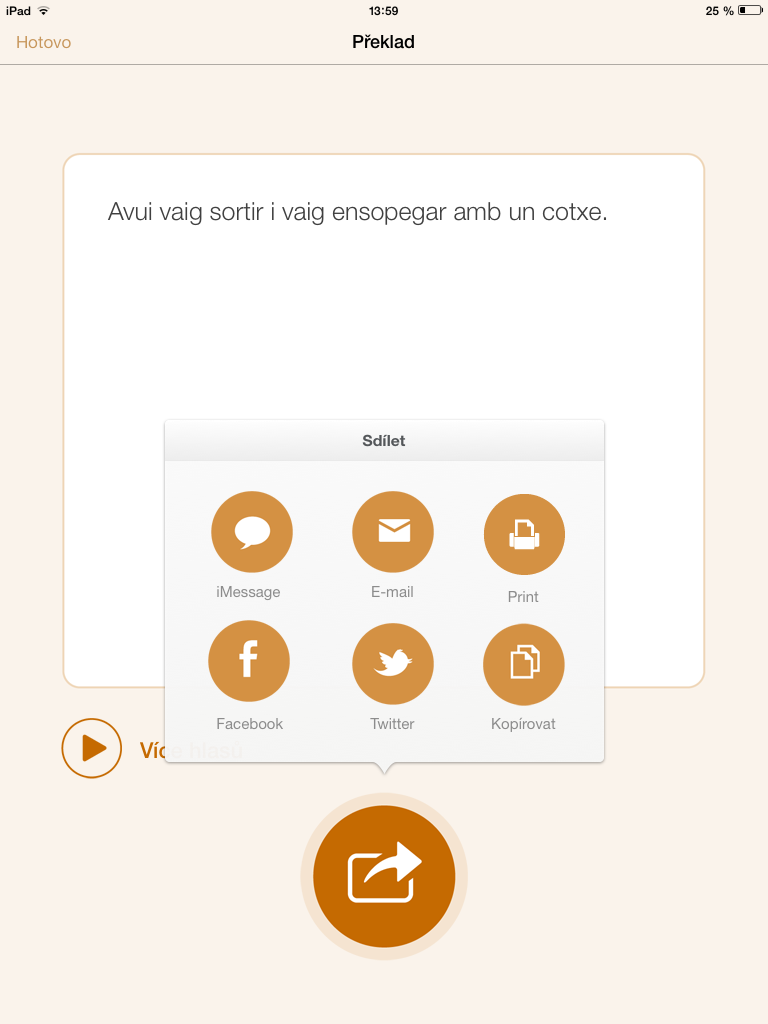Tap the large orange share button
Screen dimensions: 768x1024
tap(384, 876)
